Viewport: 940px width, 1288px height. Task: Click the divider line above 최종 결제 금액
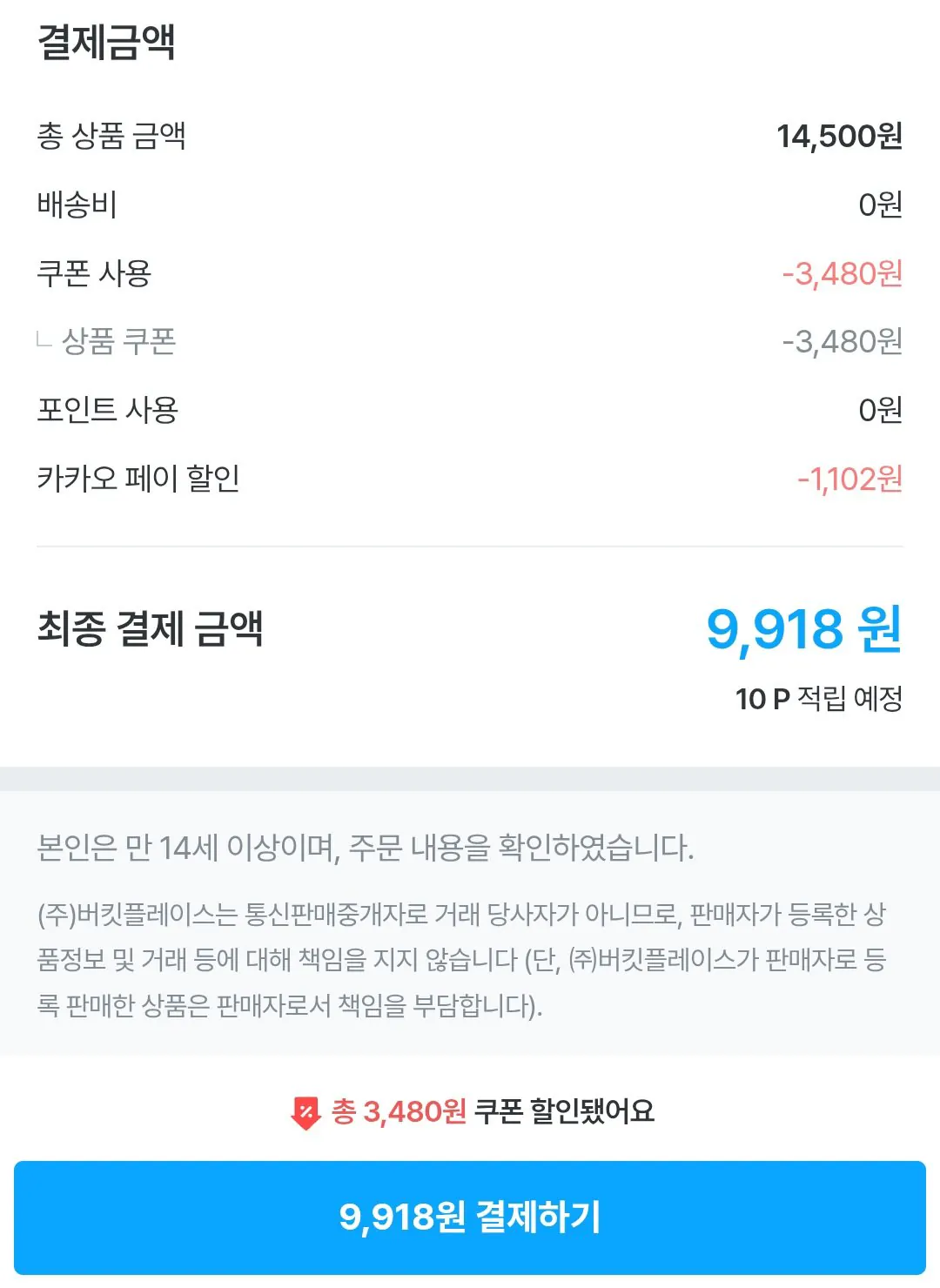click(470, 546)
